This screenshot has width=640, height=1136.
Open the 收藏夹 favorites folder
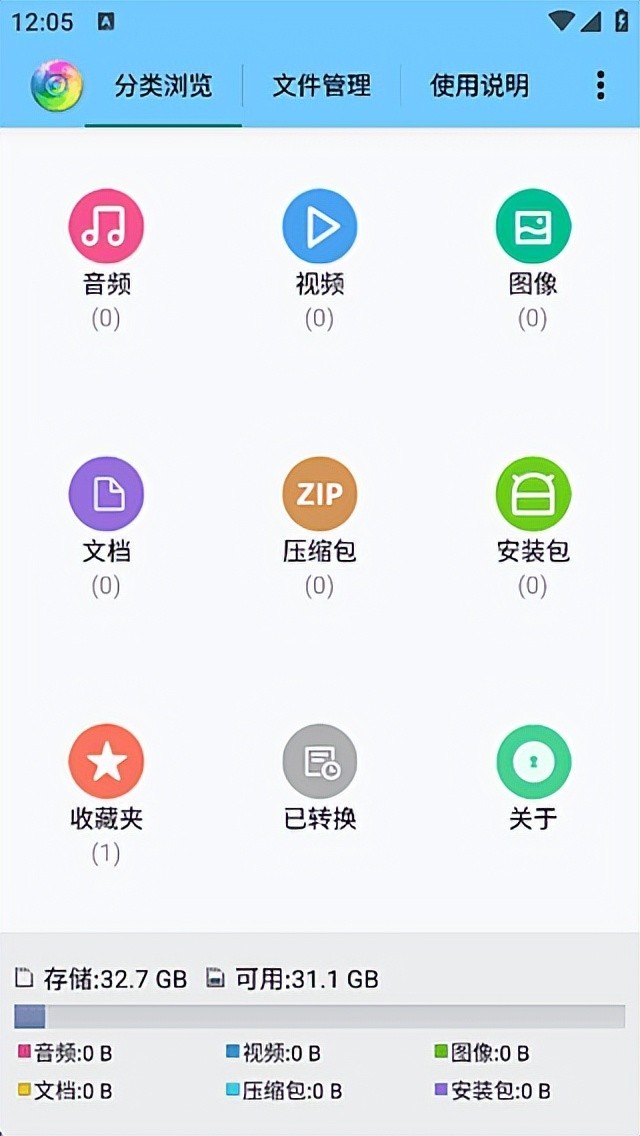point(106,762)
